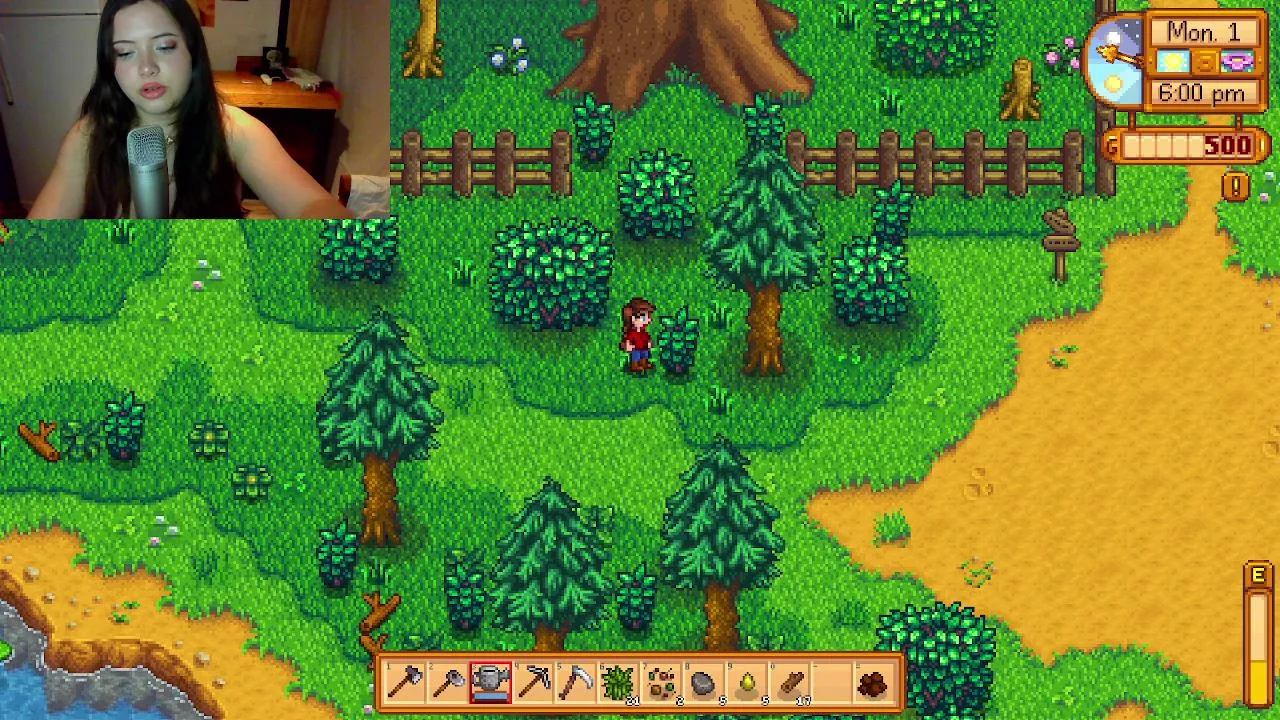Screen dimensions: 1280x720
Task: Select the wood stack of 17
Action: click(x=790, y=682)
